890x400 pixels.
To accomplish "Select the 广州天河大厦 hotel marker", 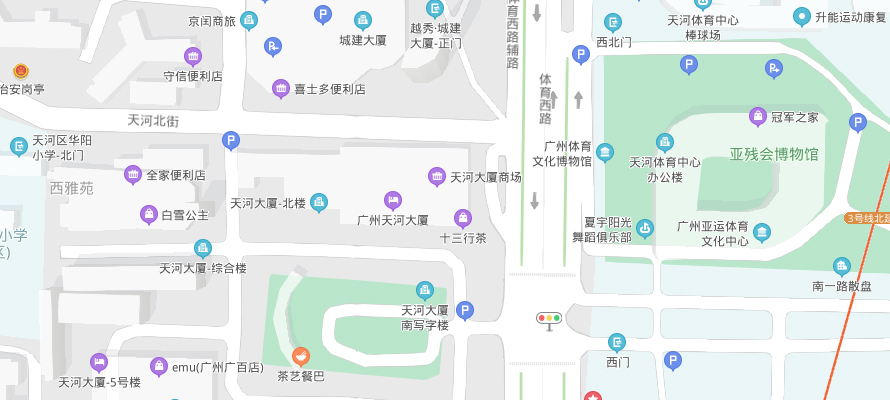I will 392,200.
